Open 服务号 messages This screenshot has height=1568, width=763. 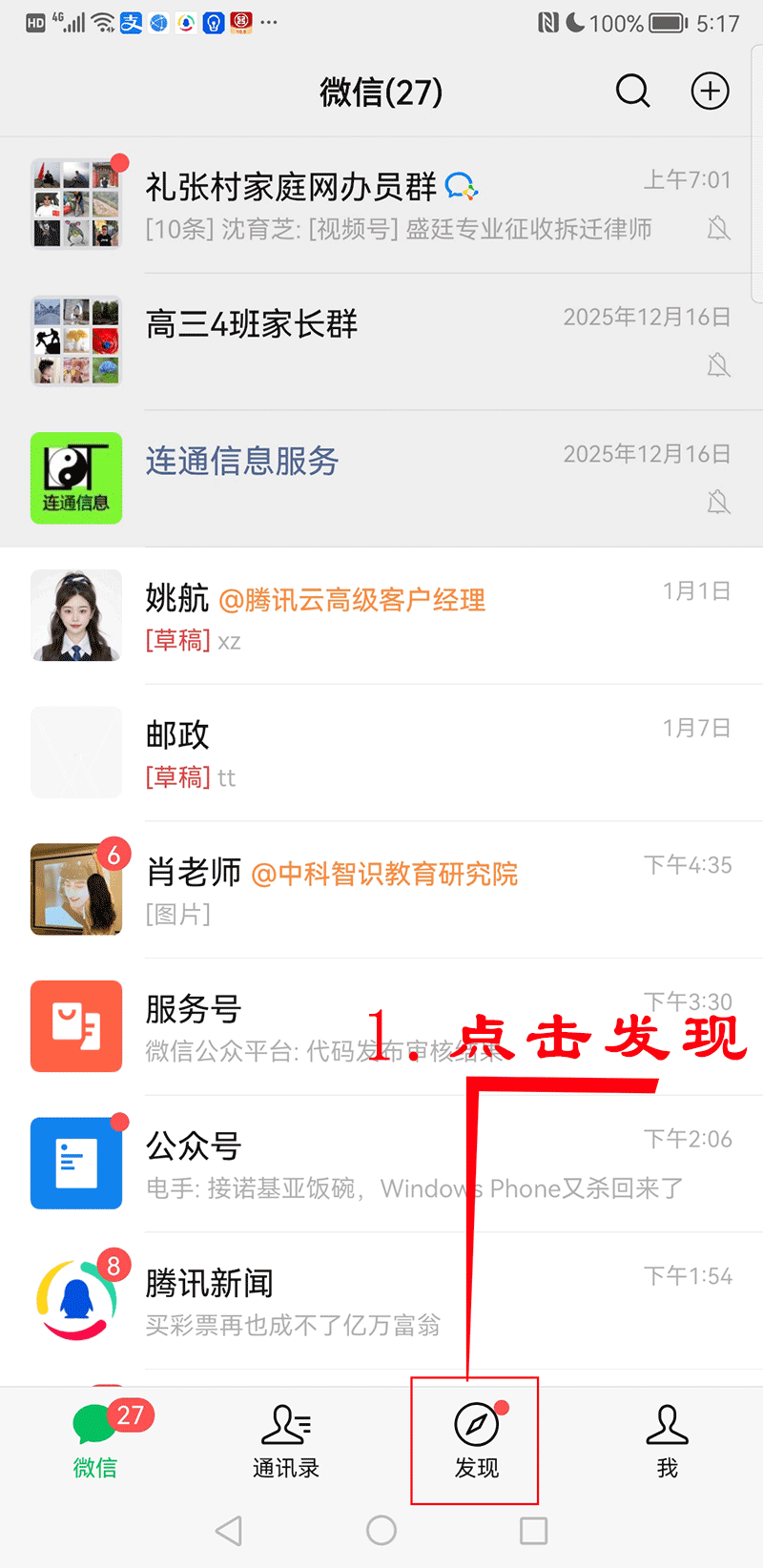(381, 1026)
